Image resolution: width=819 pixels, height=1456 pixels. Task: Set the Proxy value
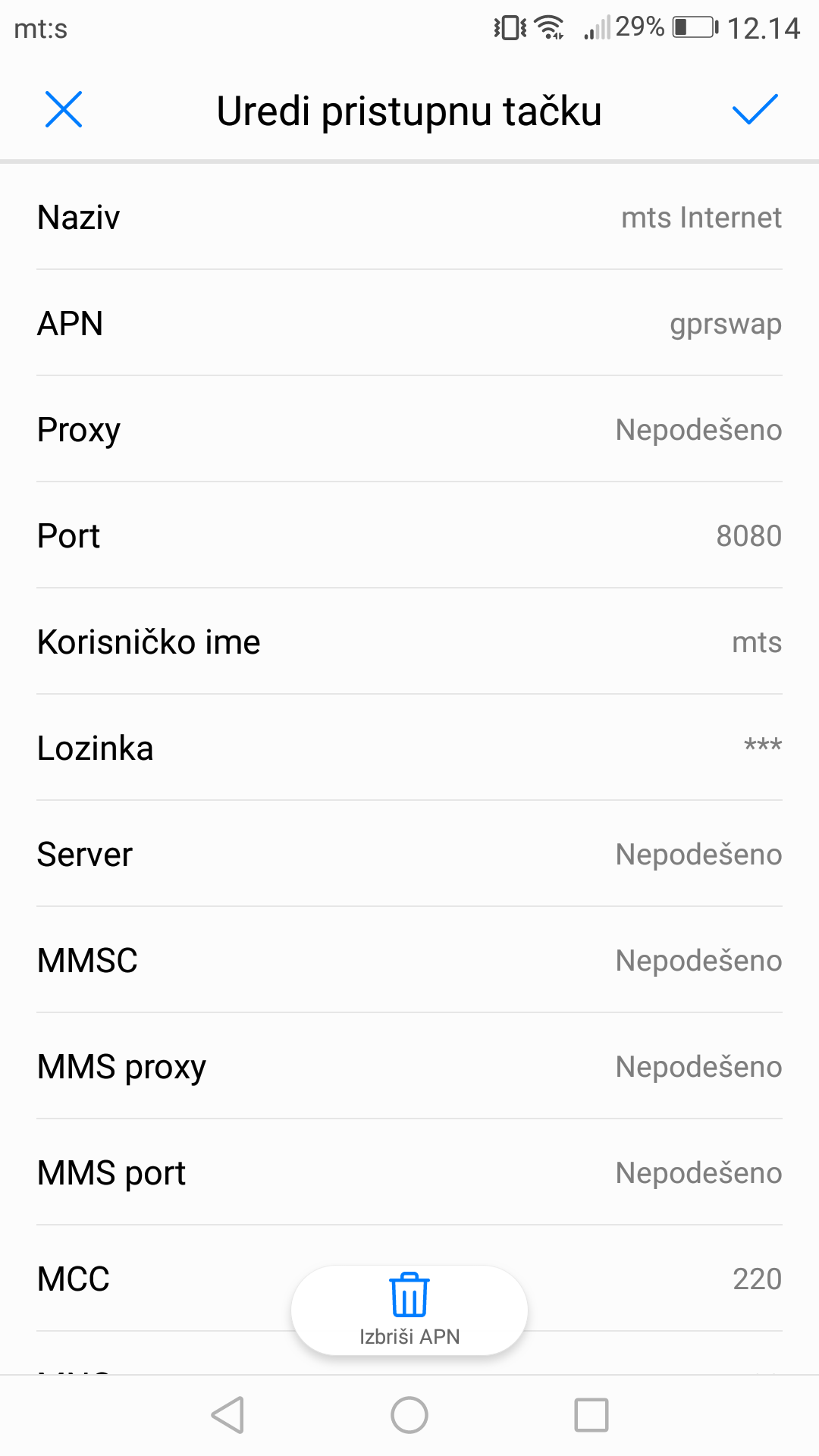[409, 430]
